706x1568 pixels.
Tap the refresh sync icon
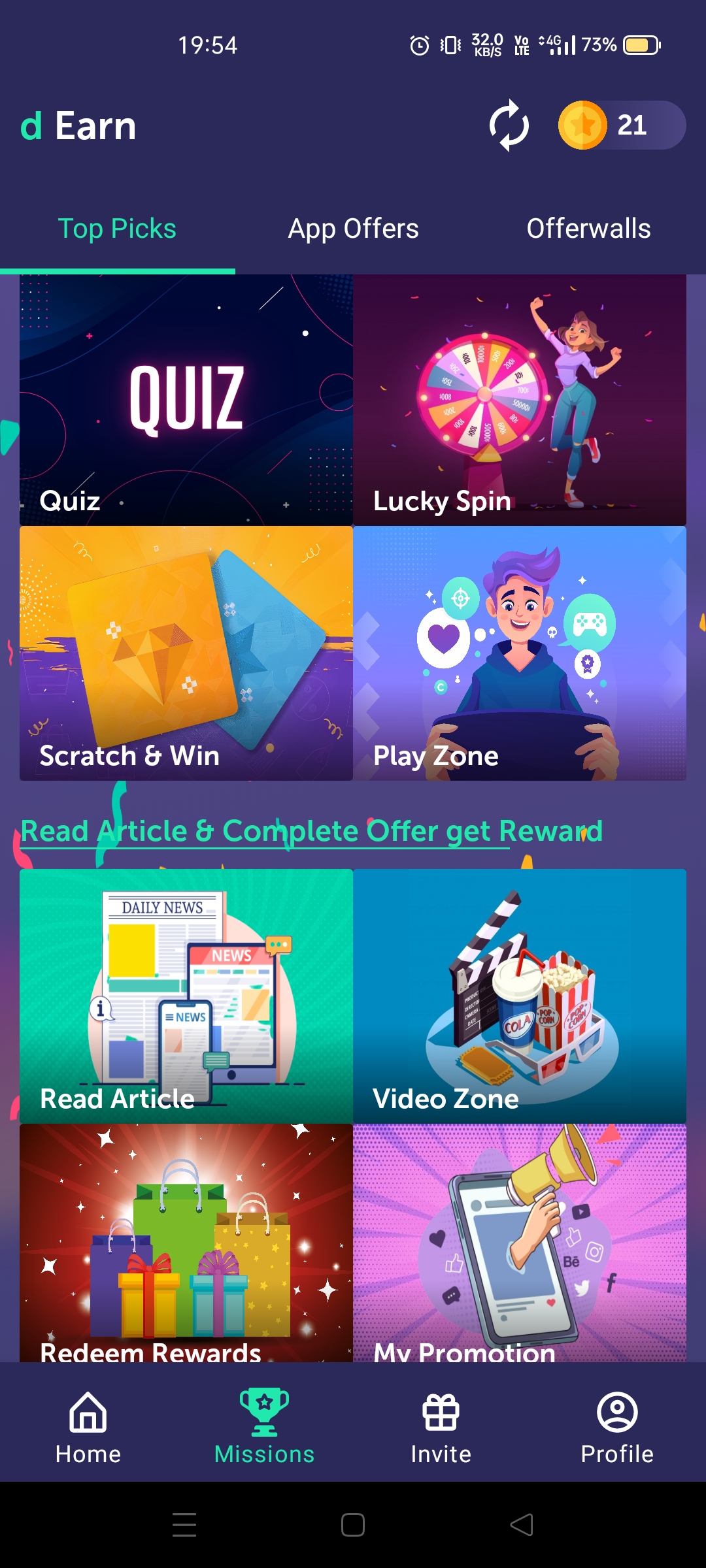click(509, 125)
